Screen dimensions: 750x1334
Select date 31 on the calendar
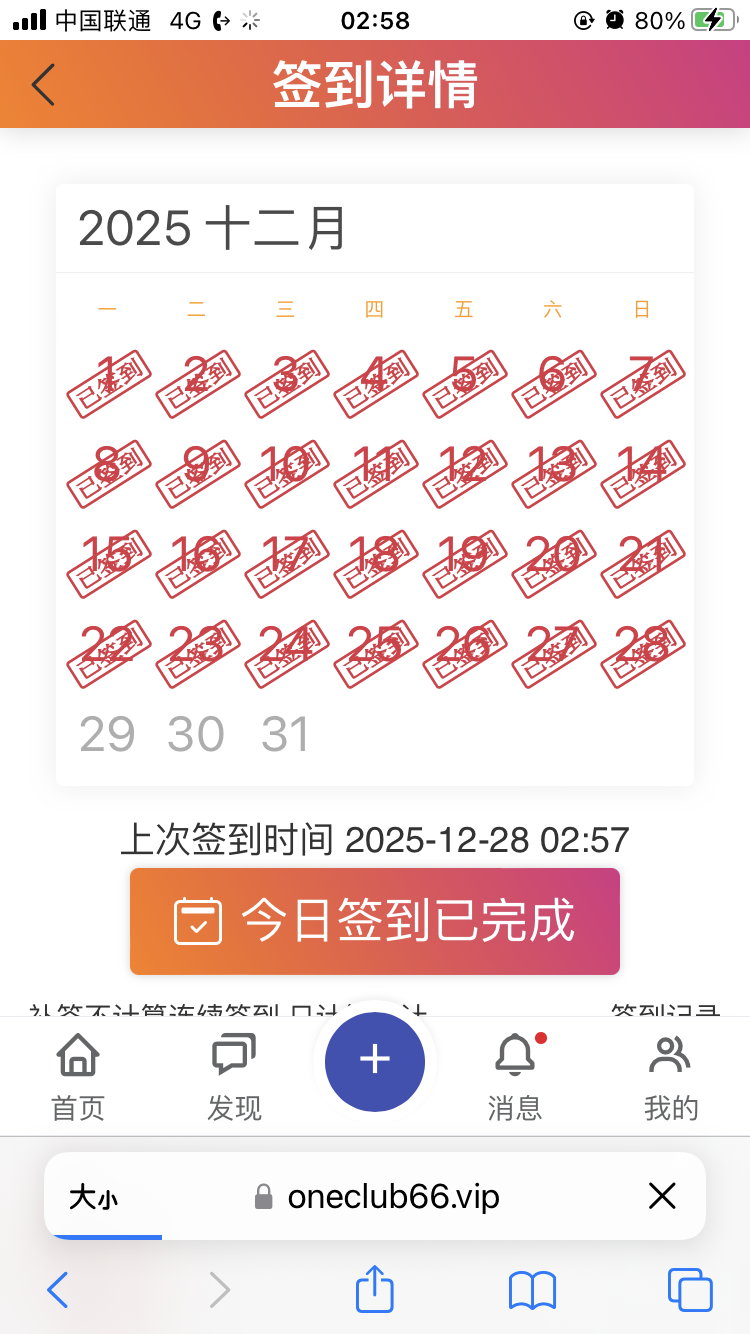click(285, 735)
